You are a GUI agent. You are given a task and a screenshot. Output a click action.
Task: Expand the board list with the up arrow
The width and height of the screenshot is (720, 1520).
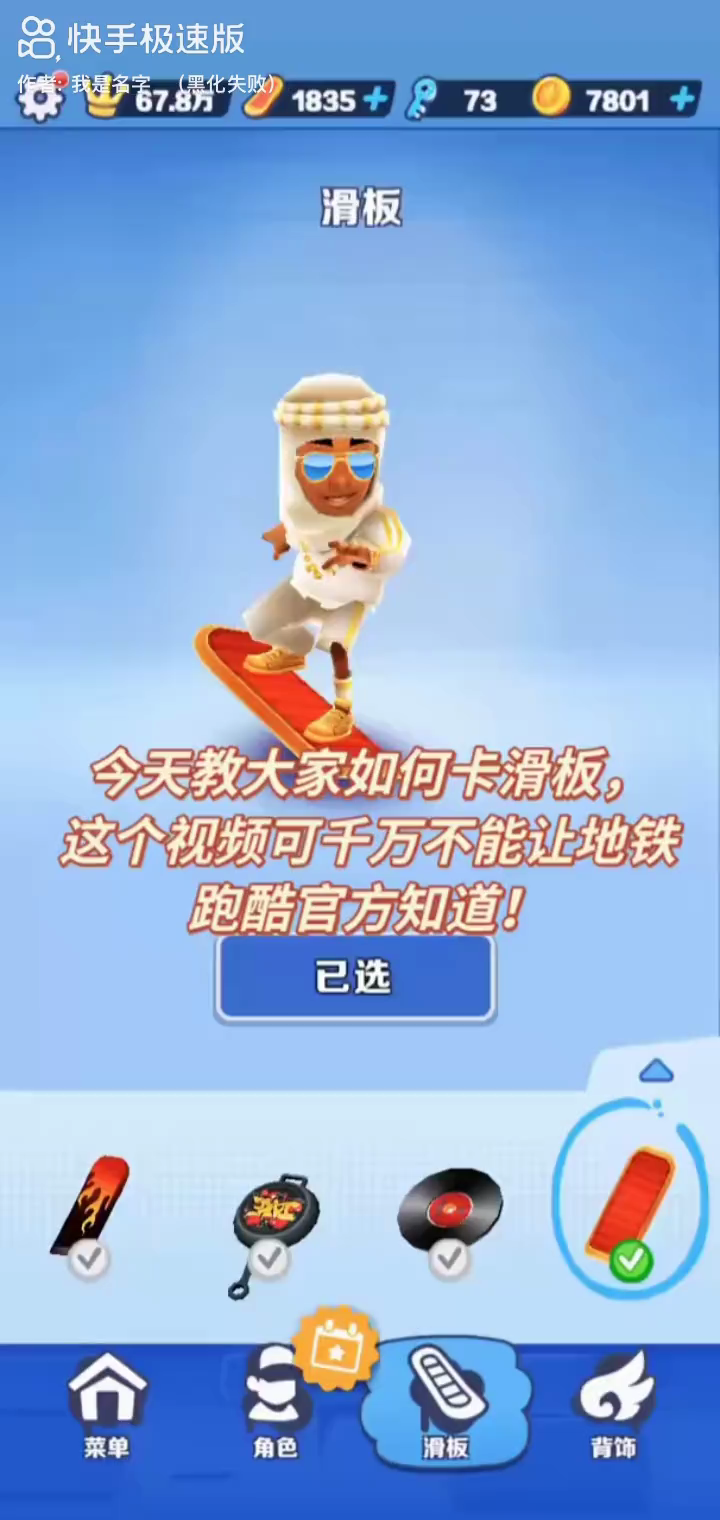pos(656,1072)
